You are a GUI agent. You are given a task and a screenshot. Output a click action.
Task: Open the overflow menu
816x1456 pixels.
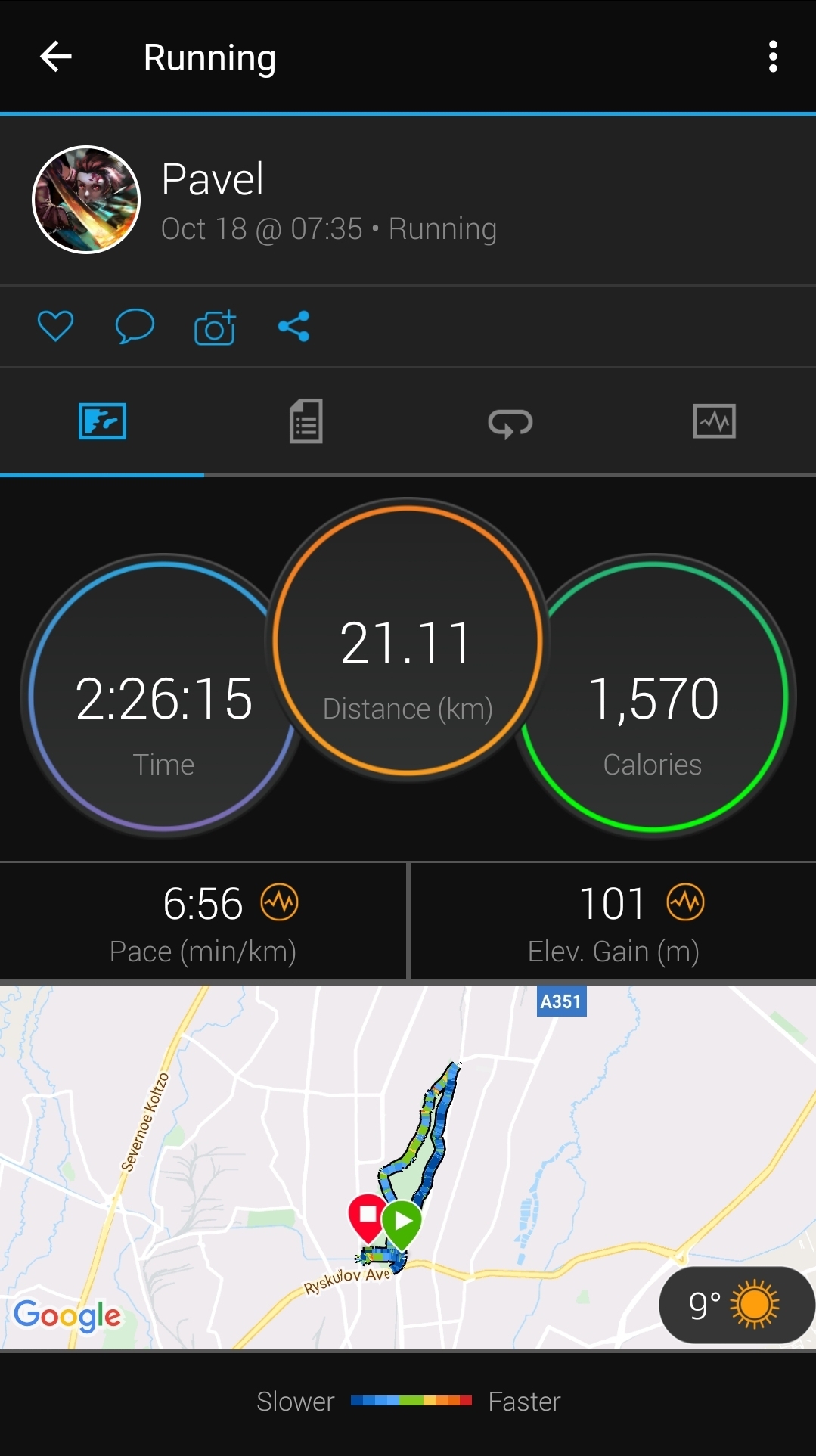(x=772, y=57)
